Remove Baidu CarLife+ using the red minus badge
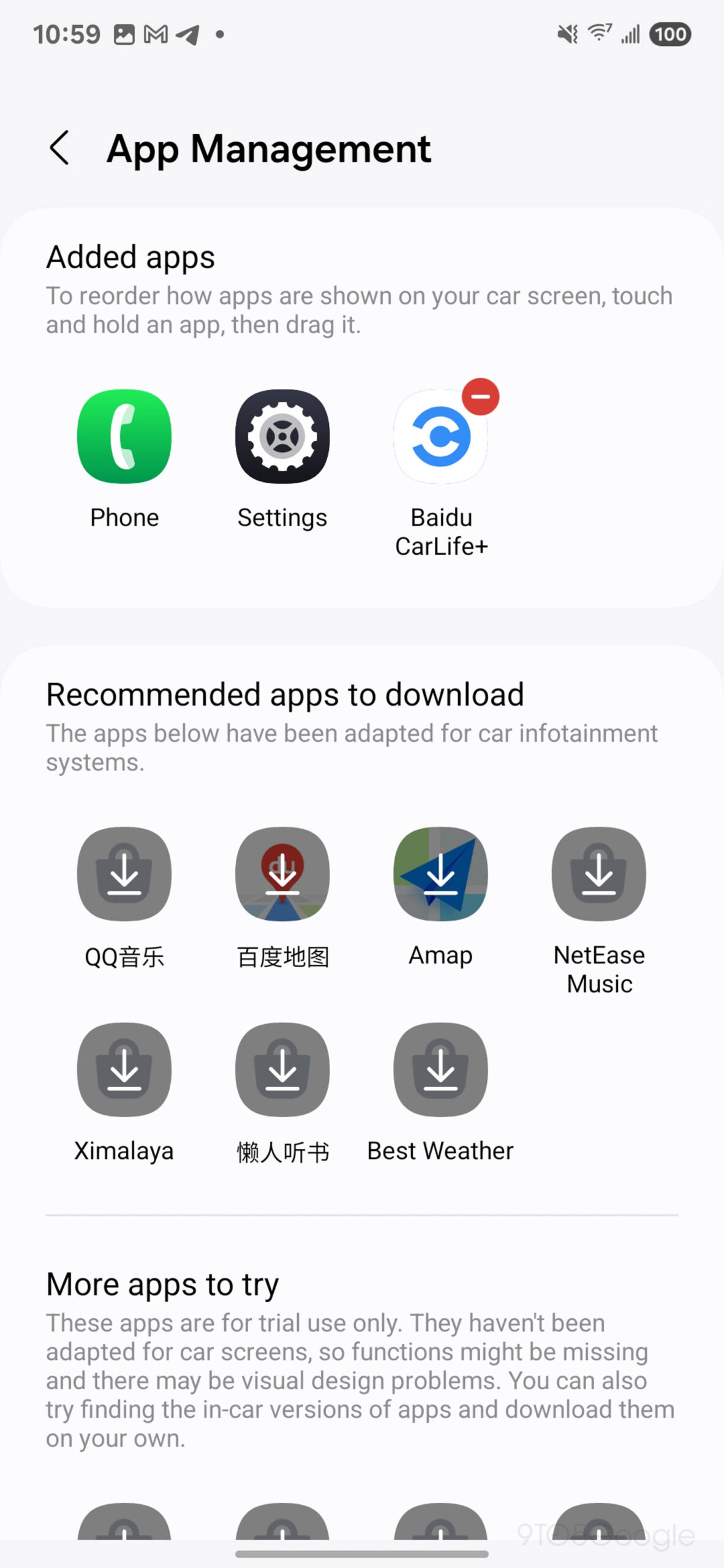Screen dimensions: 724x1568 (x=480, y=397)
